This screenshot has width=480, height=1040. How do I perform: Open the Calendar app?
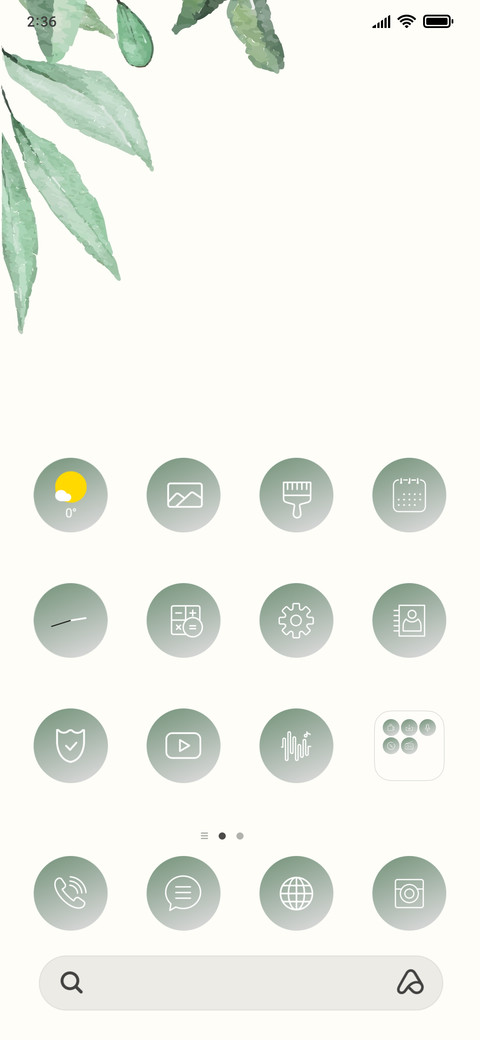tap(409, 495)
